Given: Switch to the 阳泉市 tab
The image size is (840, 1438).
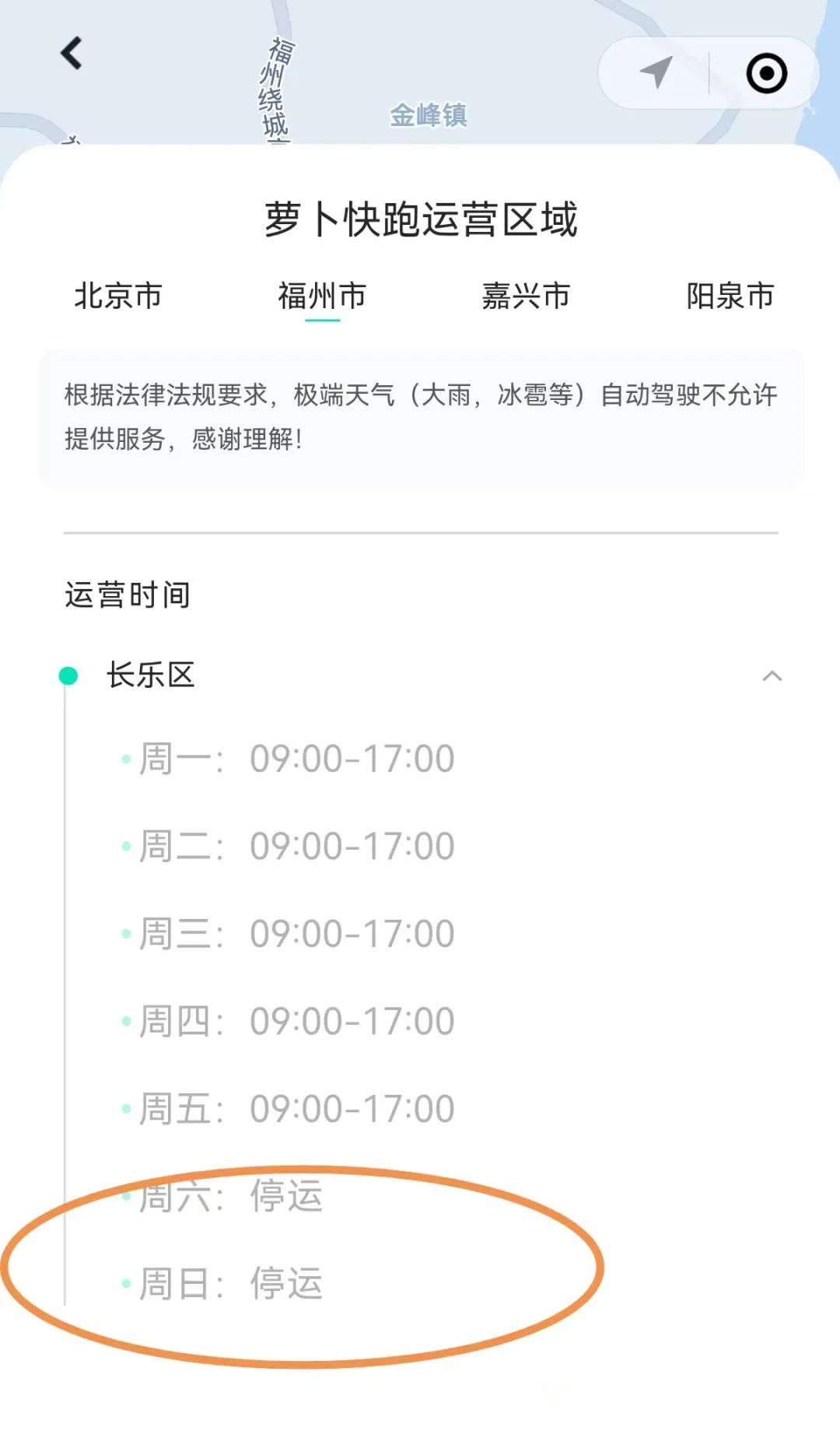Looking at the screenshot, I should tap(730, 296).
